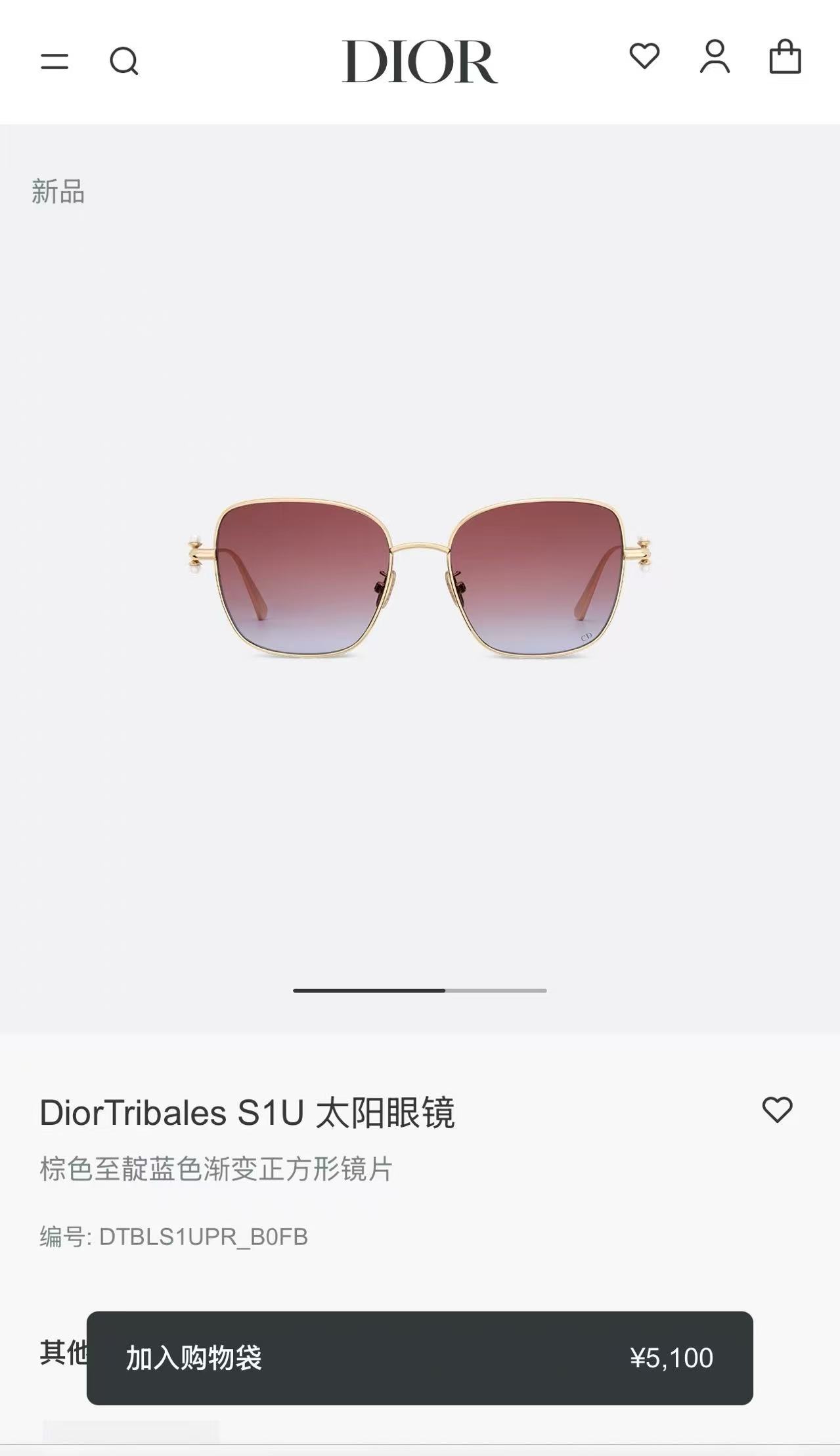Image resolution: width=840 pixels, height=1456 pixels.
Task: Select the 新品 category label
Action: point(58,193)
